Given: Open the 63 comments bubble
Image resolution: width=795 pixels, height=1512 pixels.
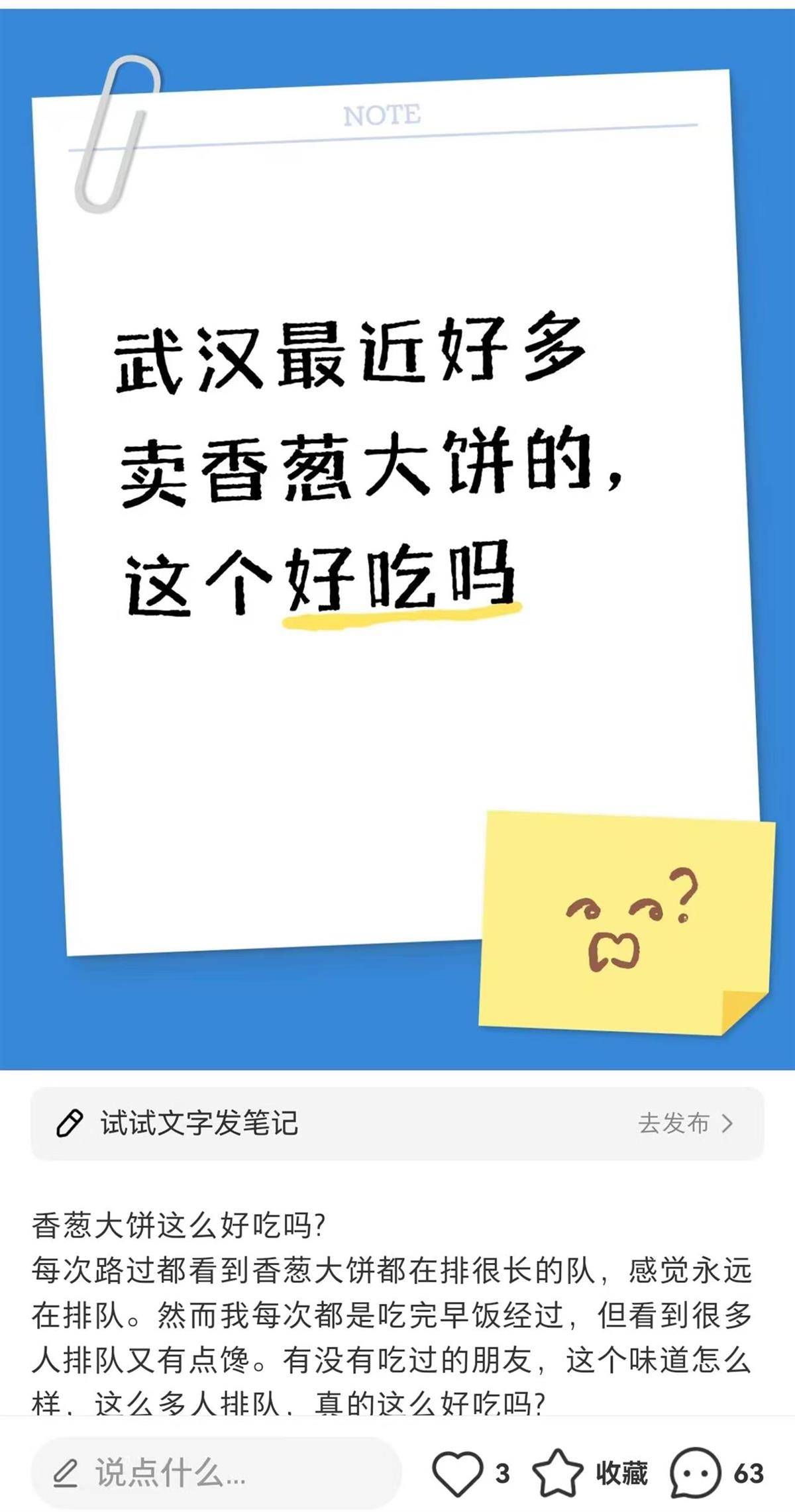Looking at the screenshot, I should pos(694,1472).
